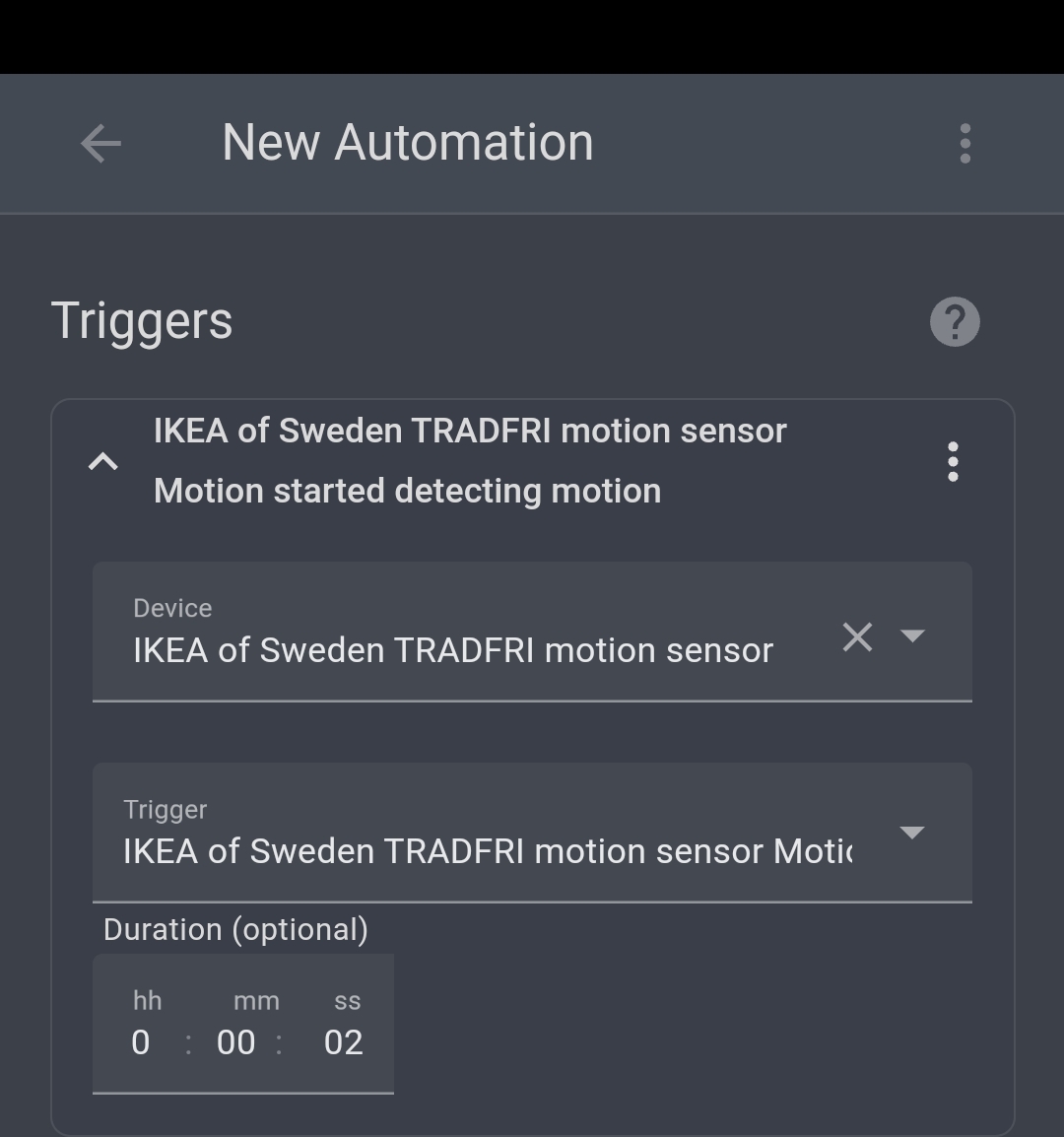
Task: Set focus on the ss seconds field
Action: pyautogui.click(x=344, y=1041)
